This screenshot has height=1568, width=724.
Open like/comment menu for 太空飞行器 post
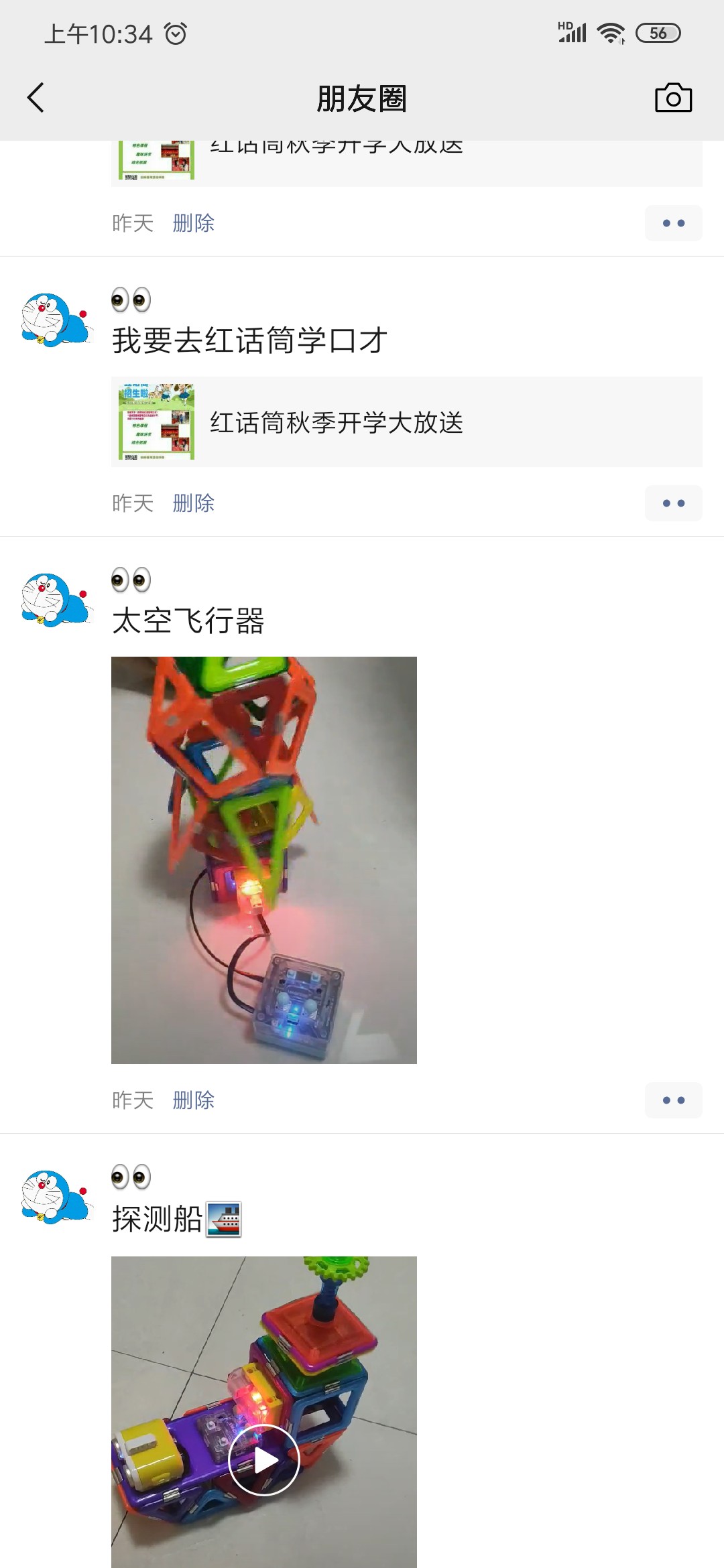coord(673,1100)
